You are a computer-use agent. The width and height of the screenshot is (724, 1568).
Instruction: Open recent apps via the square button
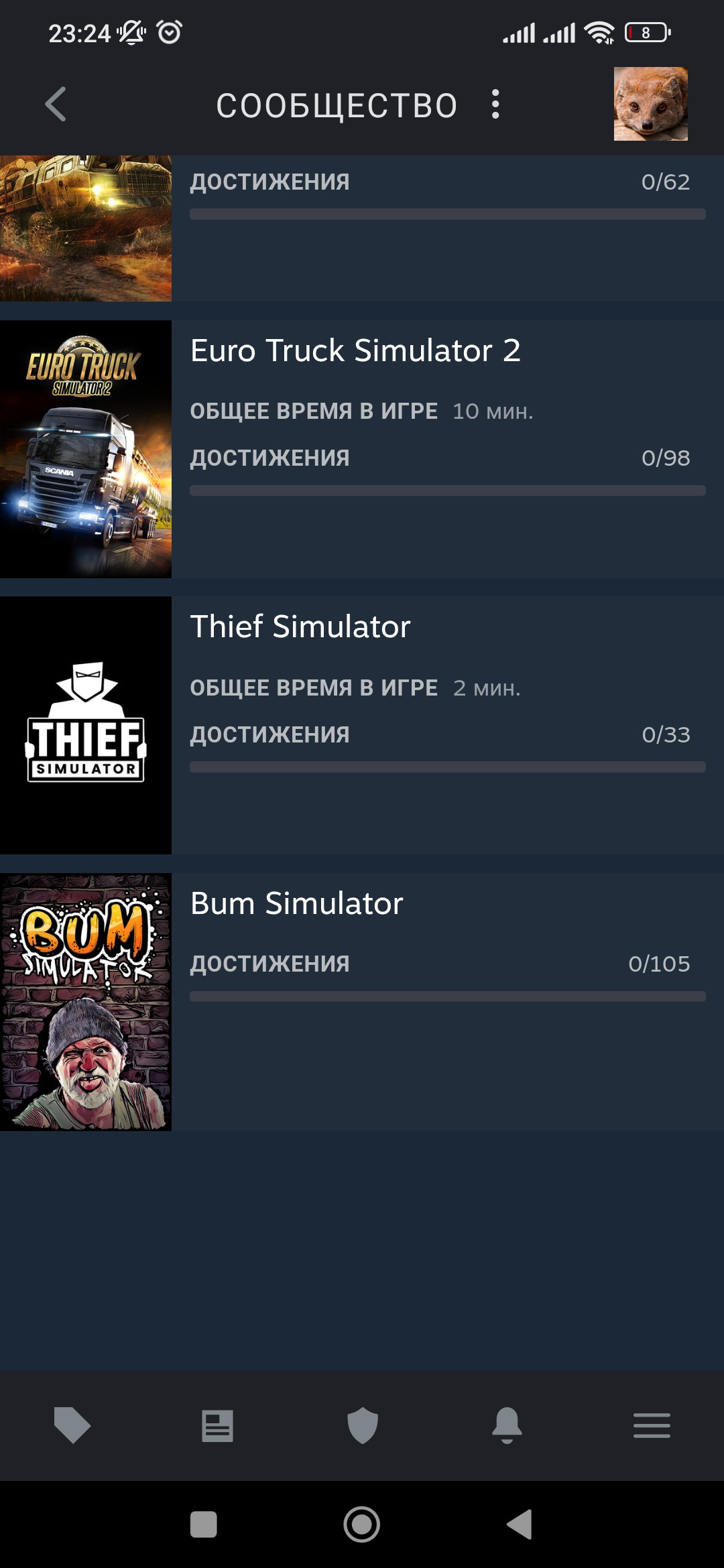click(x=203, y=1524)
